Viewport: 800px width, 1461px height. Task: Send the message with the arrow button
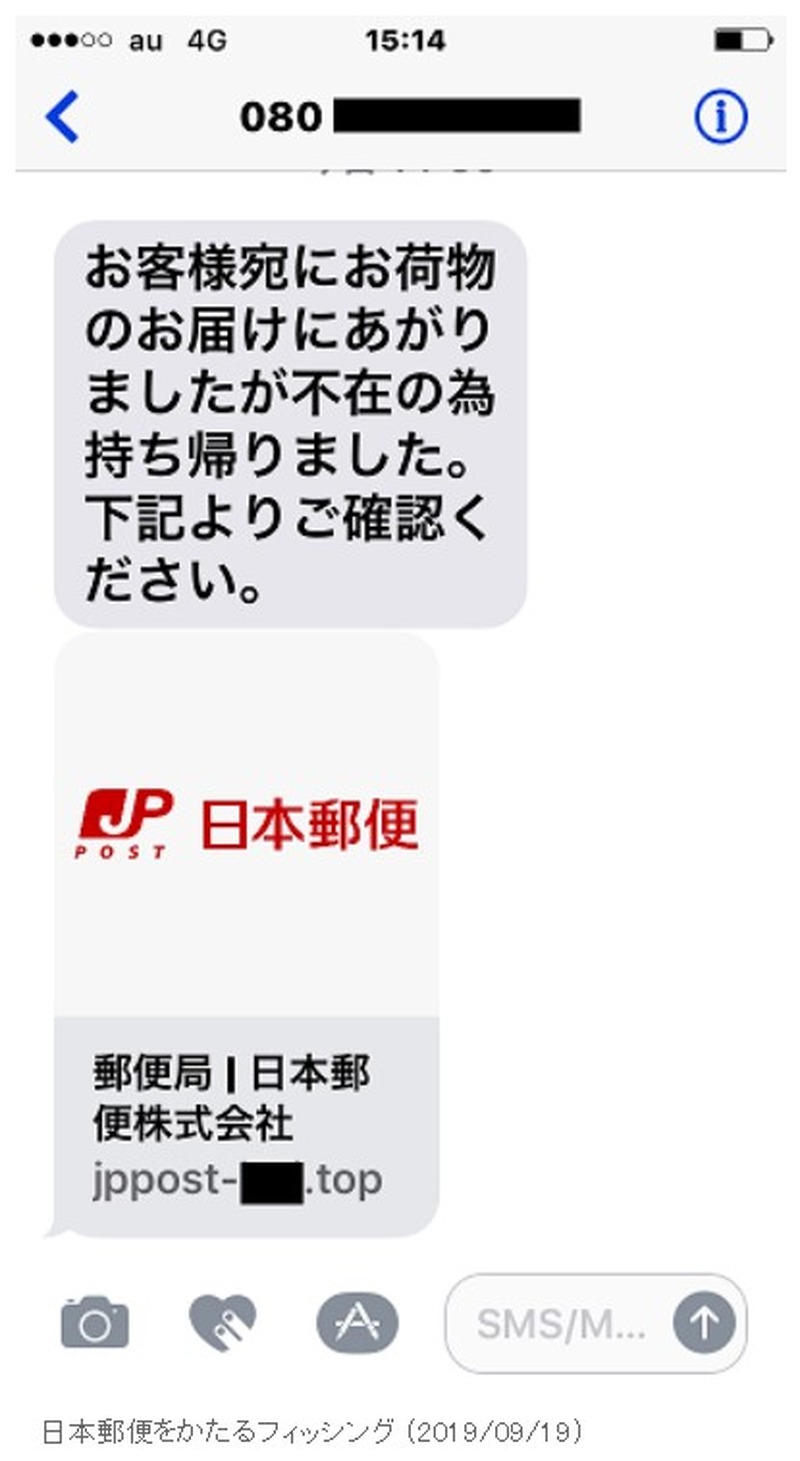point(704,1324)
